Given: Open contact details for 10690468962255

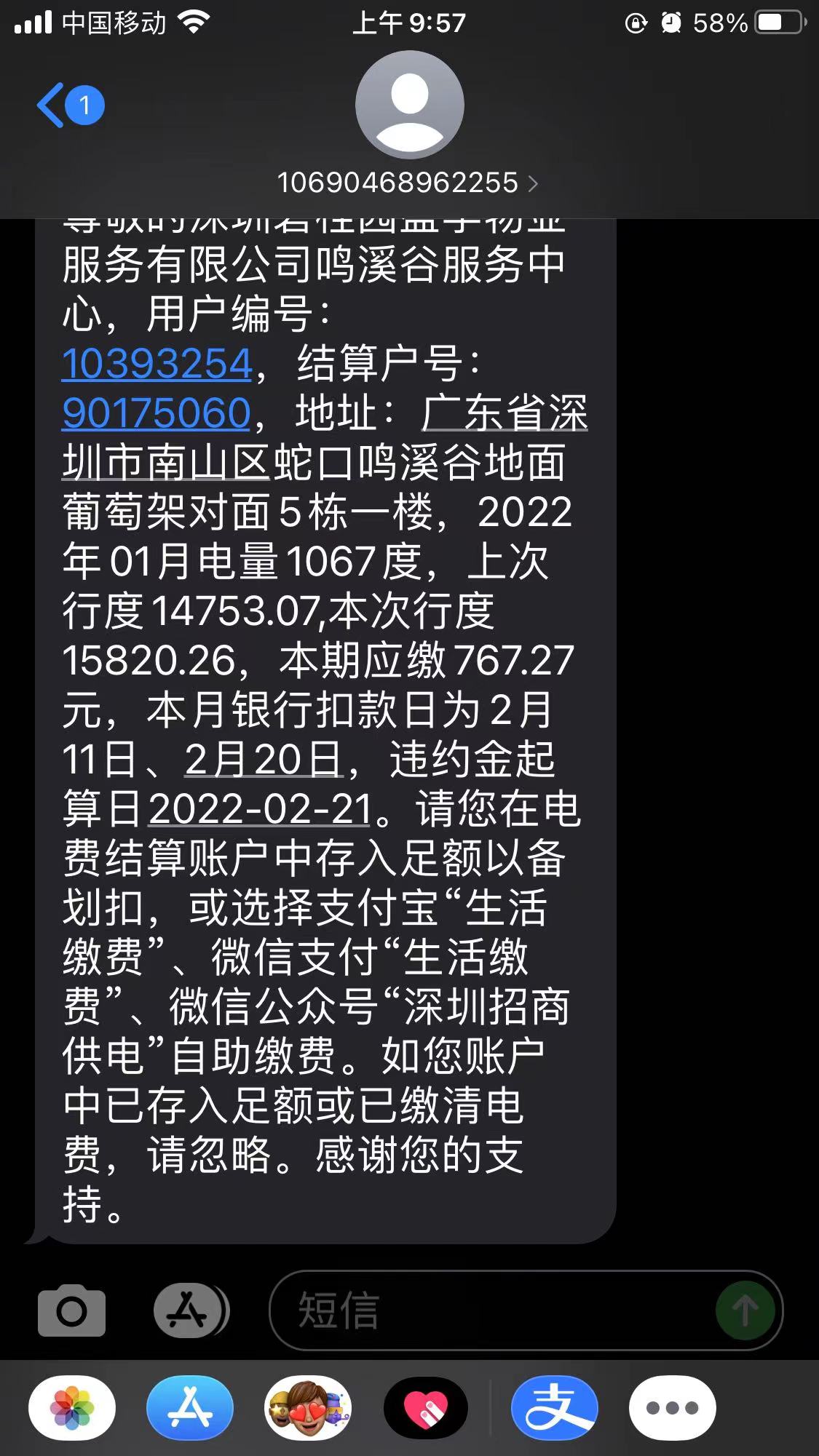Looking at the screenshot, I should [x=408, y=183].
